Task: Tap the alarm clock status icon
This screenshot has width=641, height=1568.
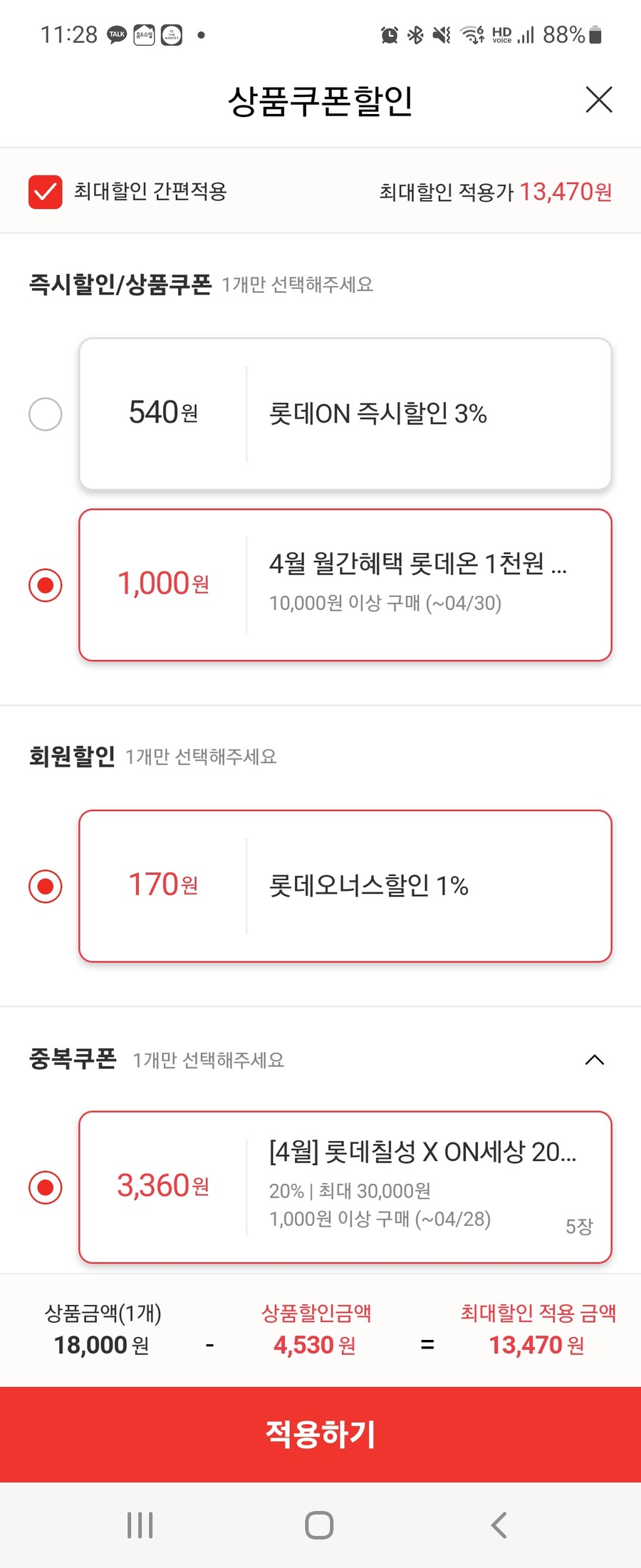Action: click(388, 33)
